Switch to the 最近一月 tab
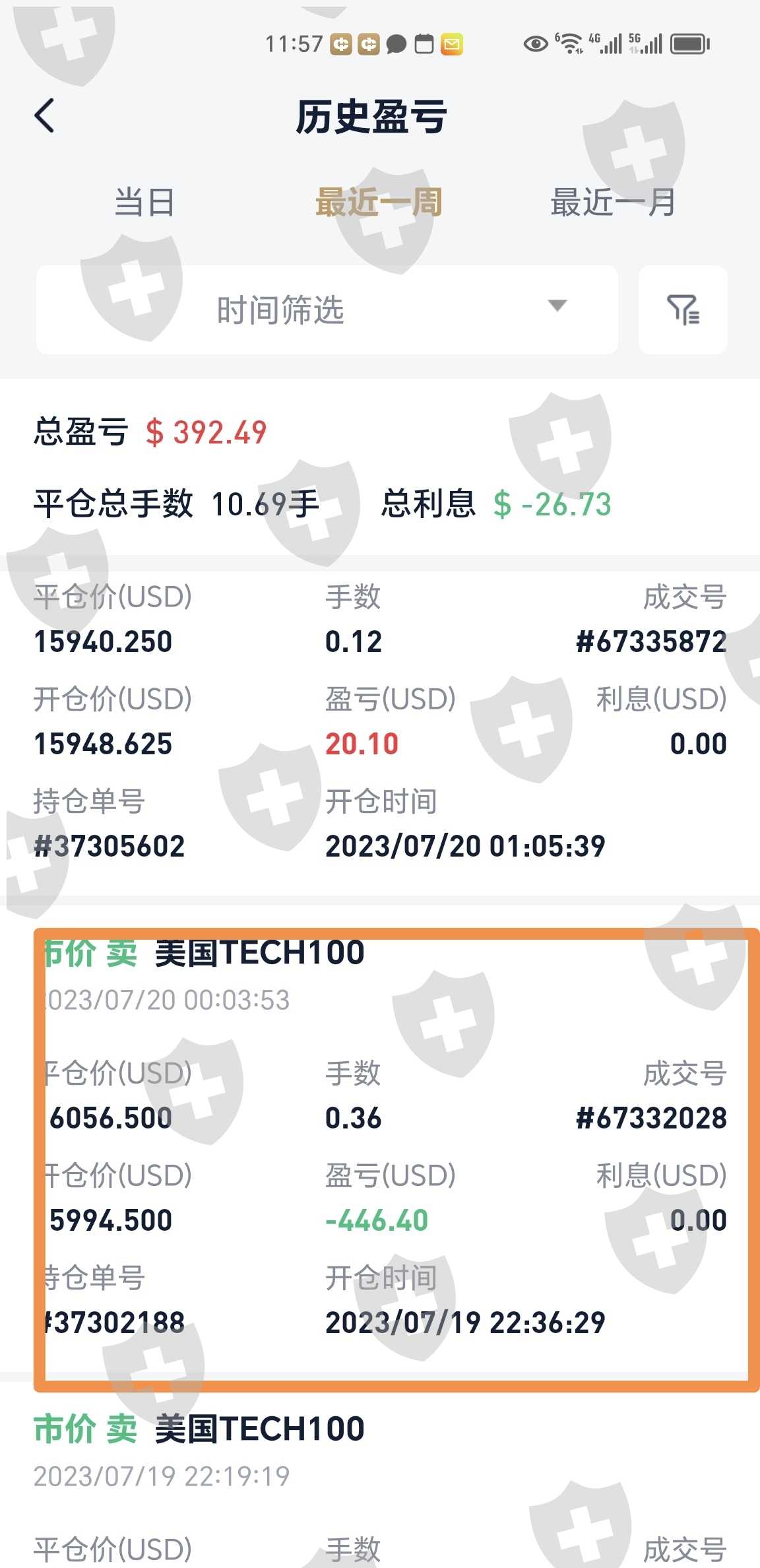The height and width of the screenshot is (1568, 760). [613, 202]
